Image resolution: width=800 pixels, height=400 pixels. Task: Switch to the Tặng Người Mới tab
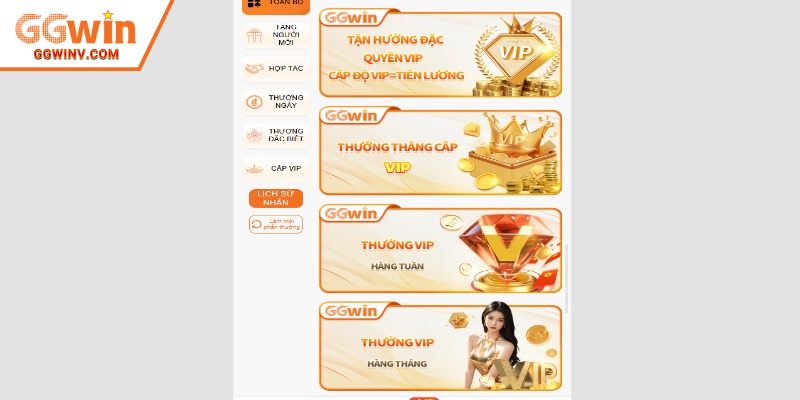tap(275, 35)
